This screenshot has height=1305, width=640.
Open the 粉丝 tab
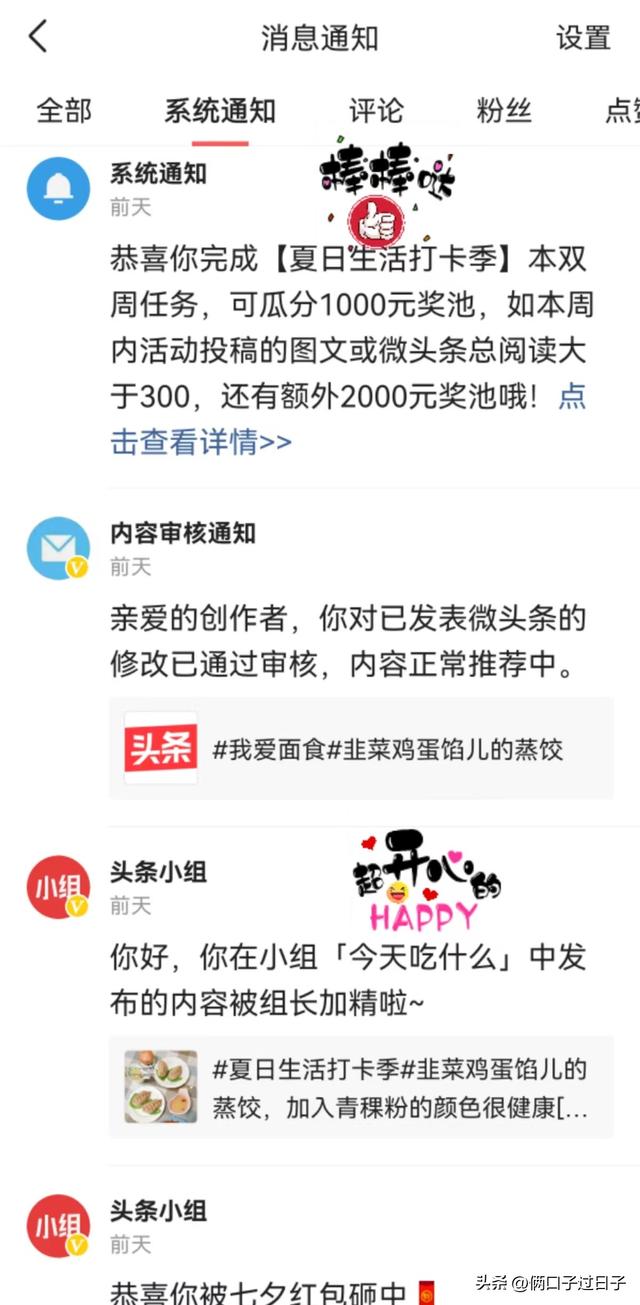(504, 111)
